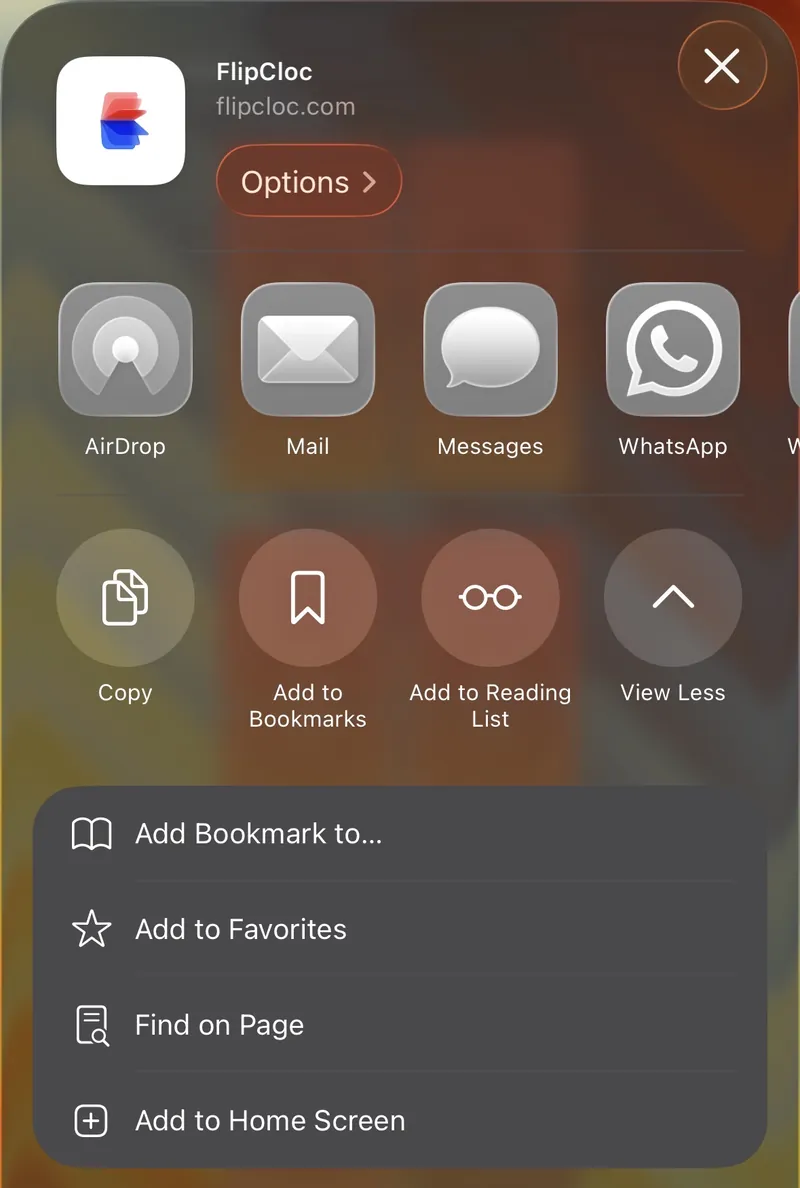The width and height of the screenshot is (800, 1188).
Task: Tap the bookmark glyph inside Add to Bookmarks
Action: click(307, 596)
